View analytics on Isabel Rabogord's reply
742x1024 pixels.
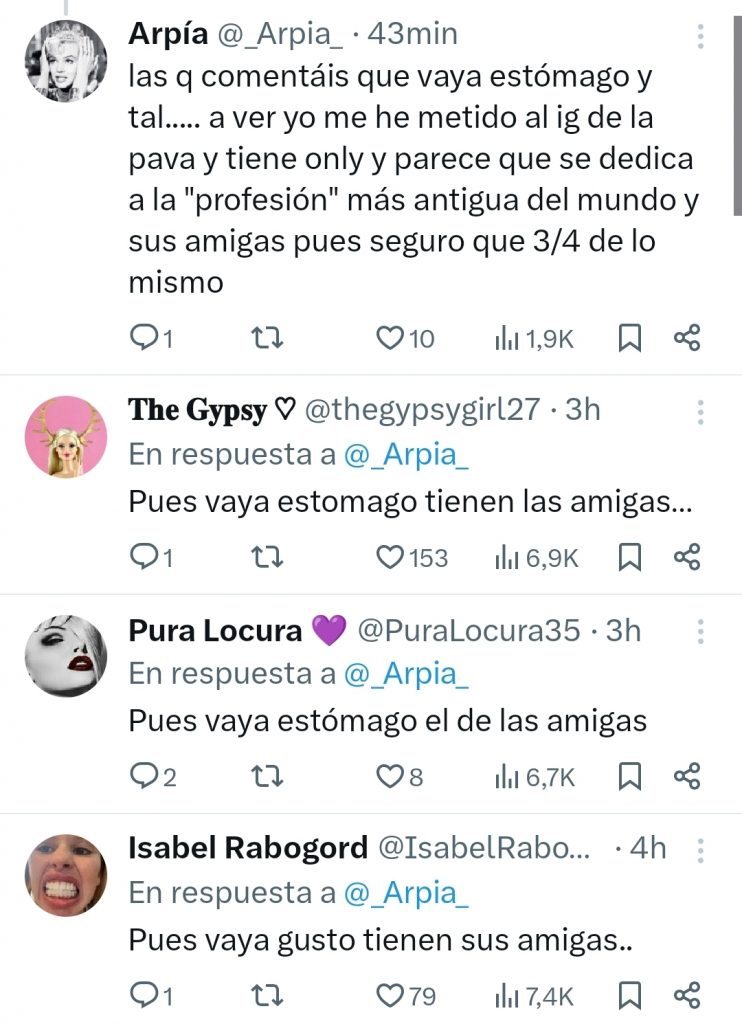click(534, 994)
